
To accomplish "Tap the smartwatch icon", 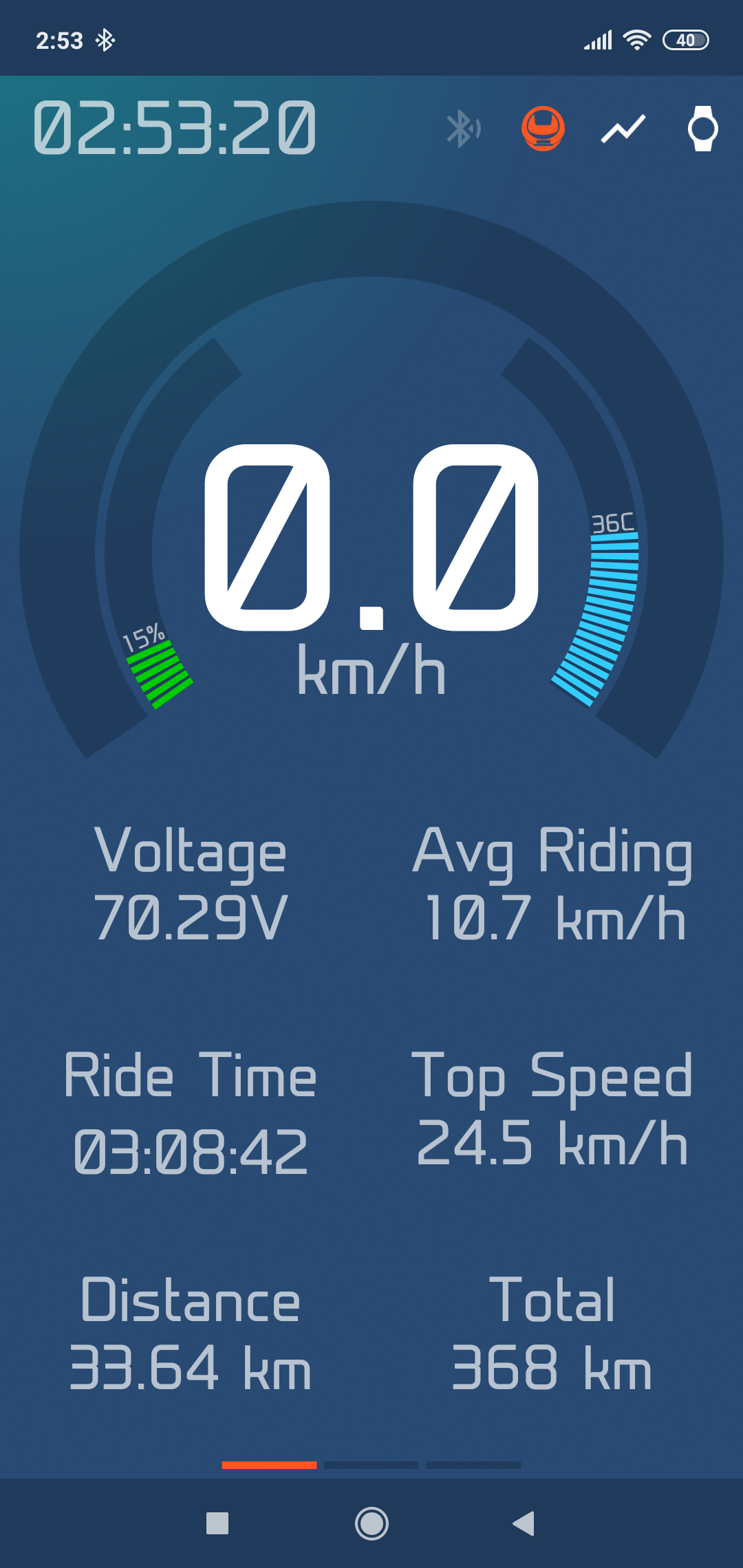I will point(703,129).
